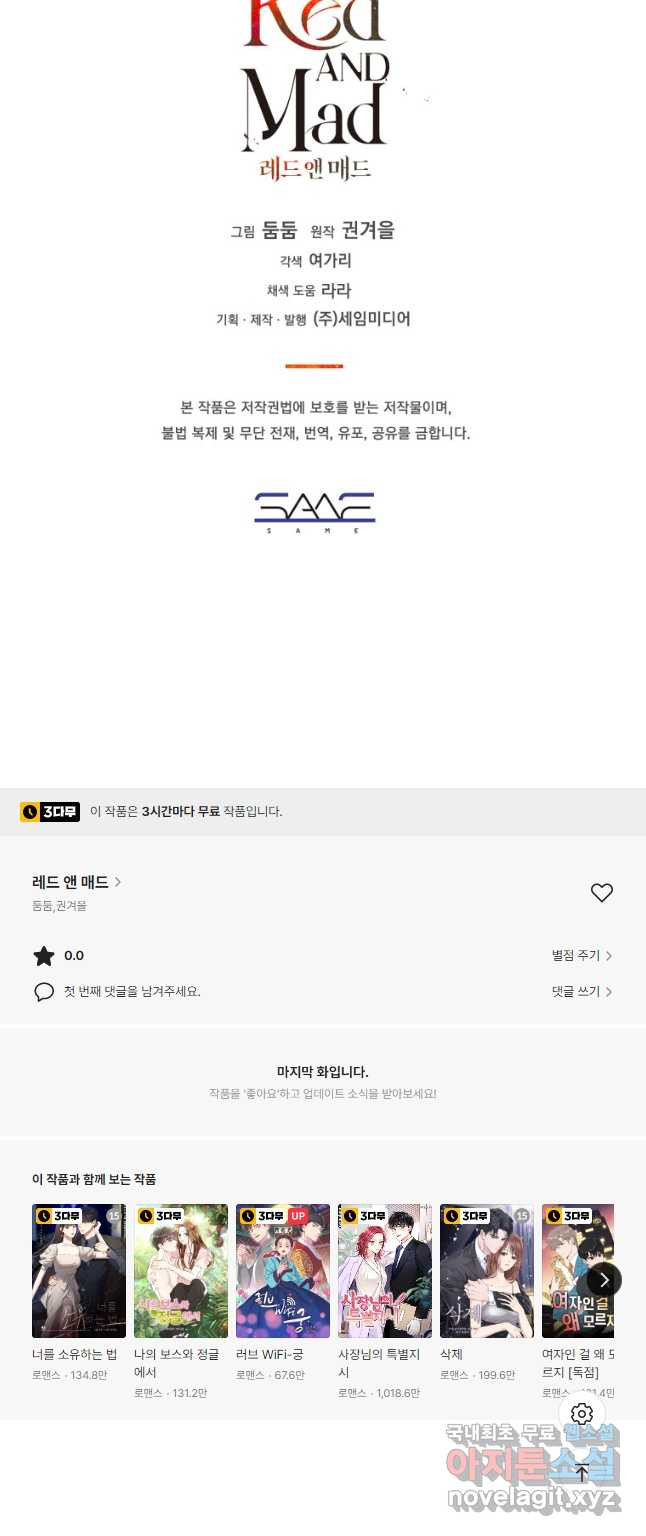The image size is (646, 1536).
Task: Open viewer settings gear icon
Action: coord(582,1414)
